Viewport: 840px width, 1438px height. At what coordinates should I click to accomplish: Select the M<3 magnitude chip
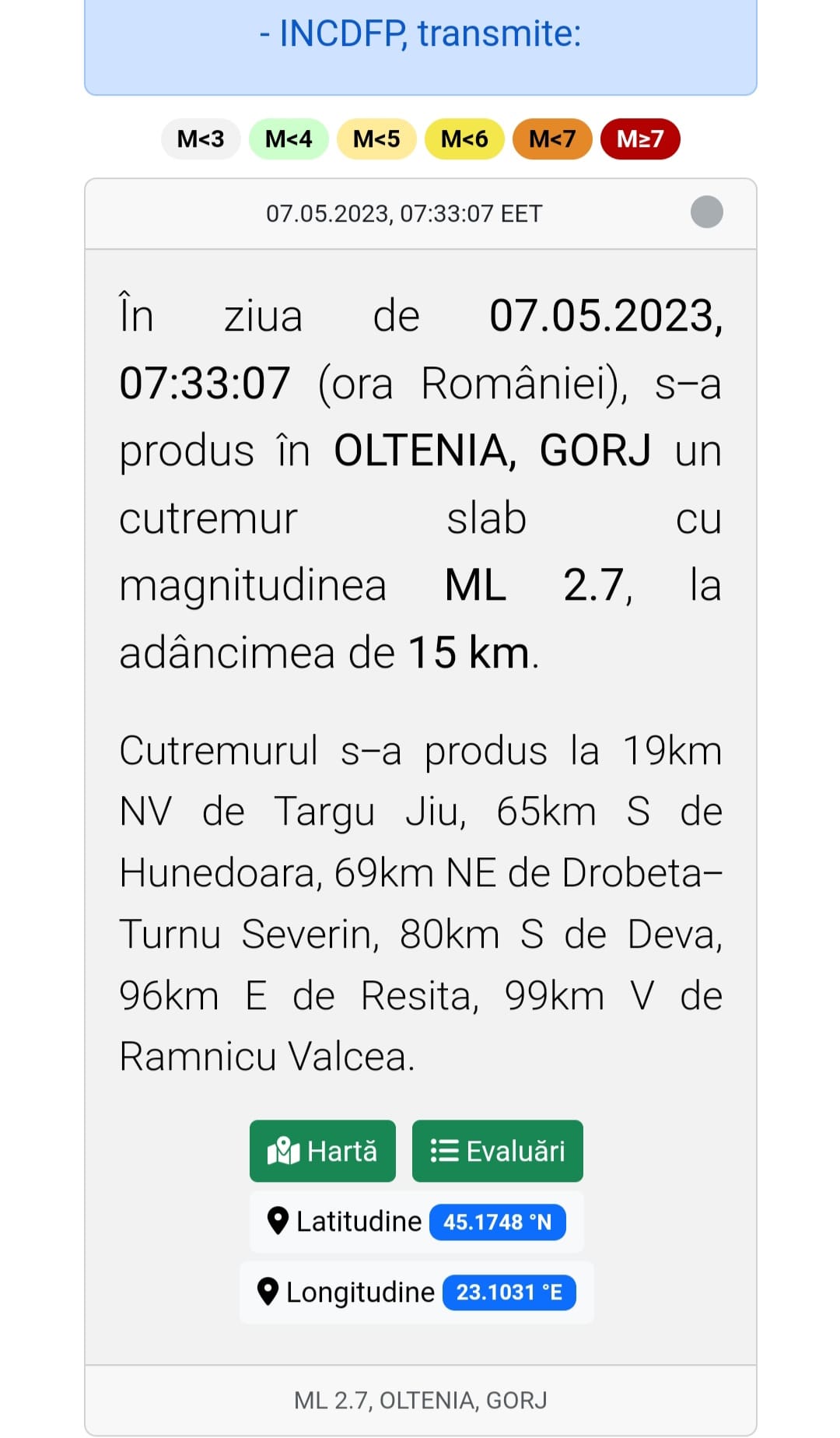click(x=201, y=139)
